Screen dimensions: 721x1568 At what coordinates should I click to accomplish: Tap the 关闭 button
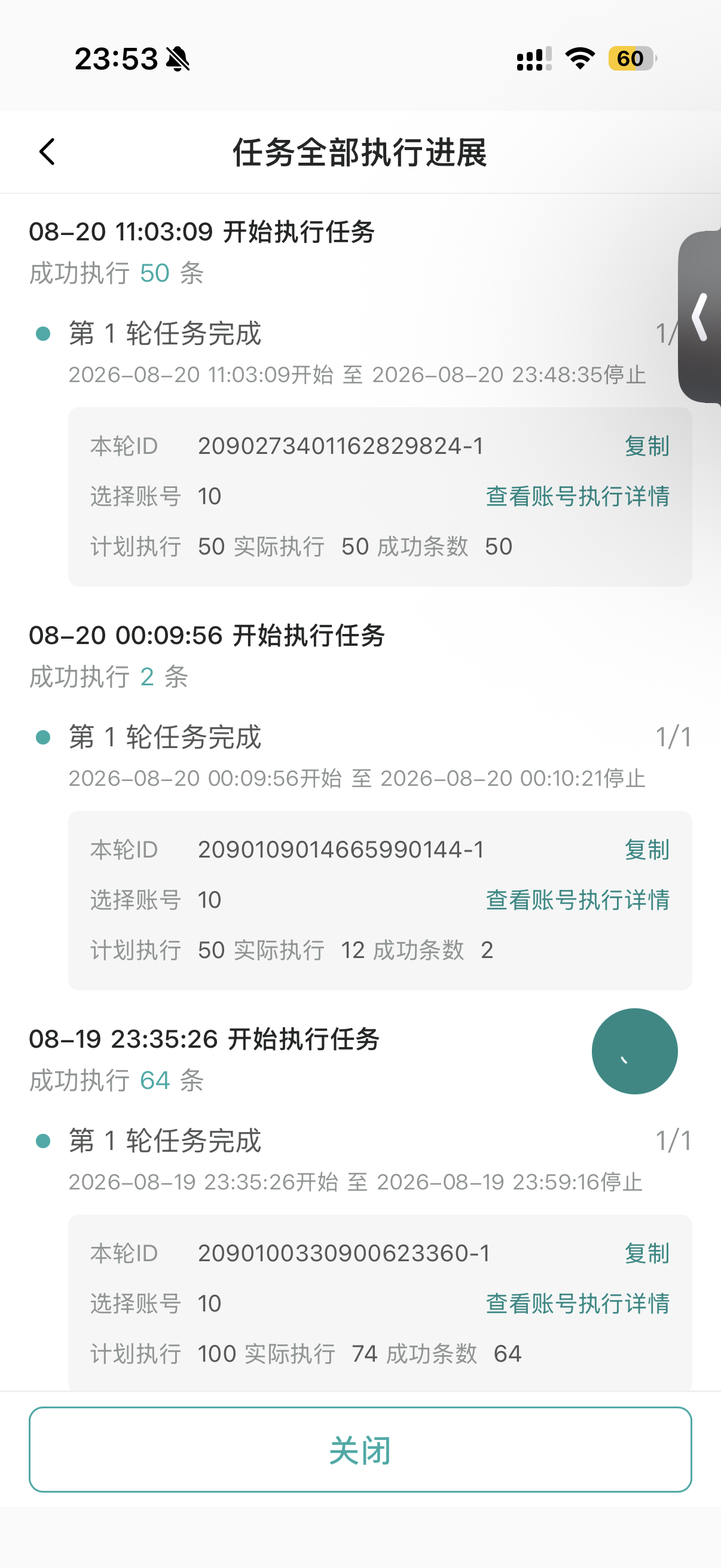[x=360, y=1450]
